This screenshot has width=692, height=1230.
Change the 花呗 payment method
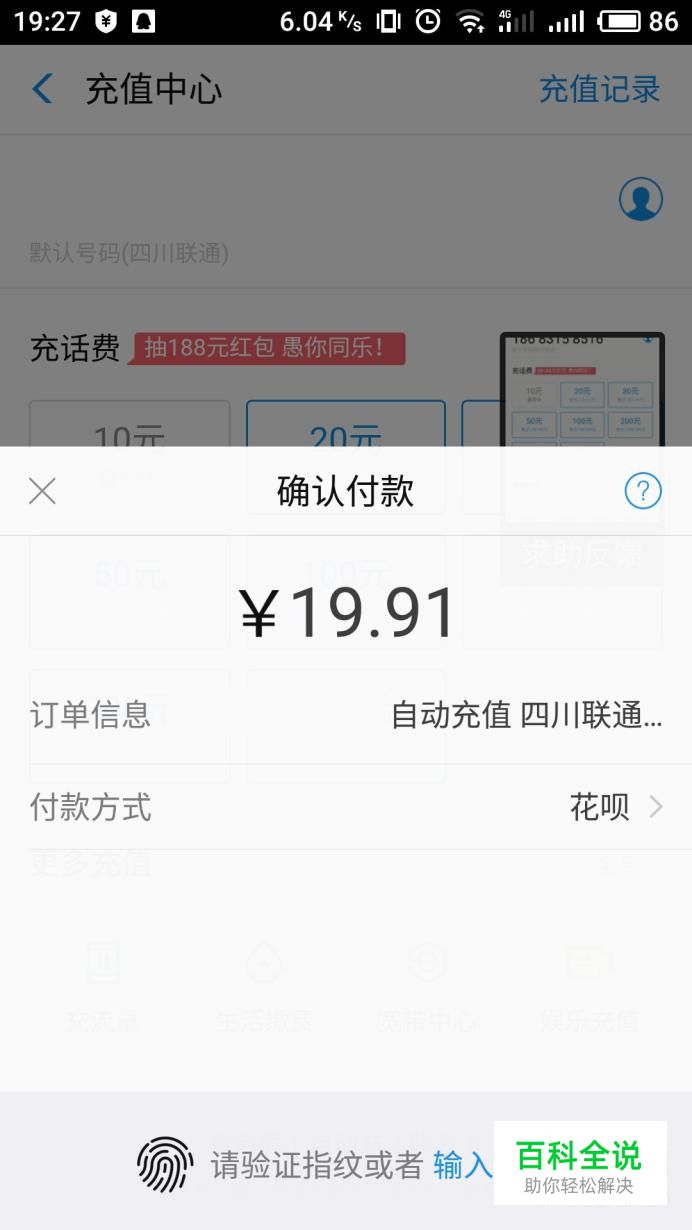tap(346, 807)
